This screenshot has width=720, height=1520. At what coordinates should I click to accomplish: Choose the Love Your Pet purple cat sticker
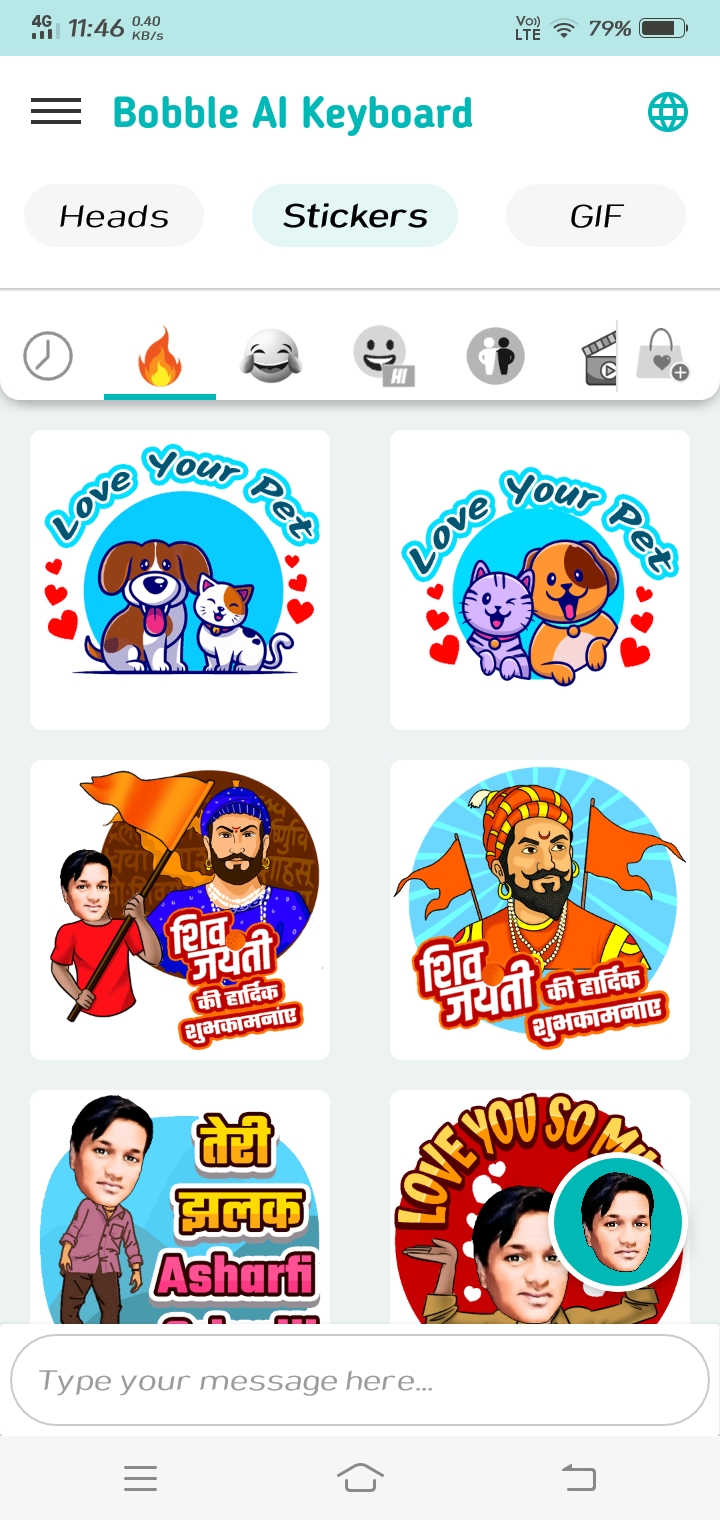coord(540,580)
